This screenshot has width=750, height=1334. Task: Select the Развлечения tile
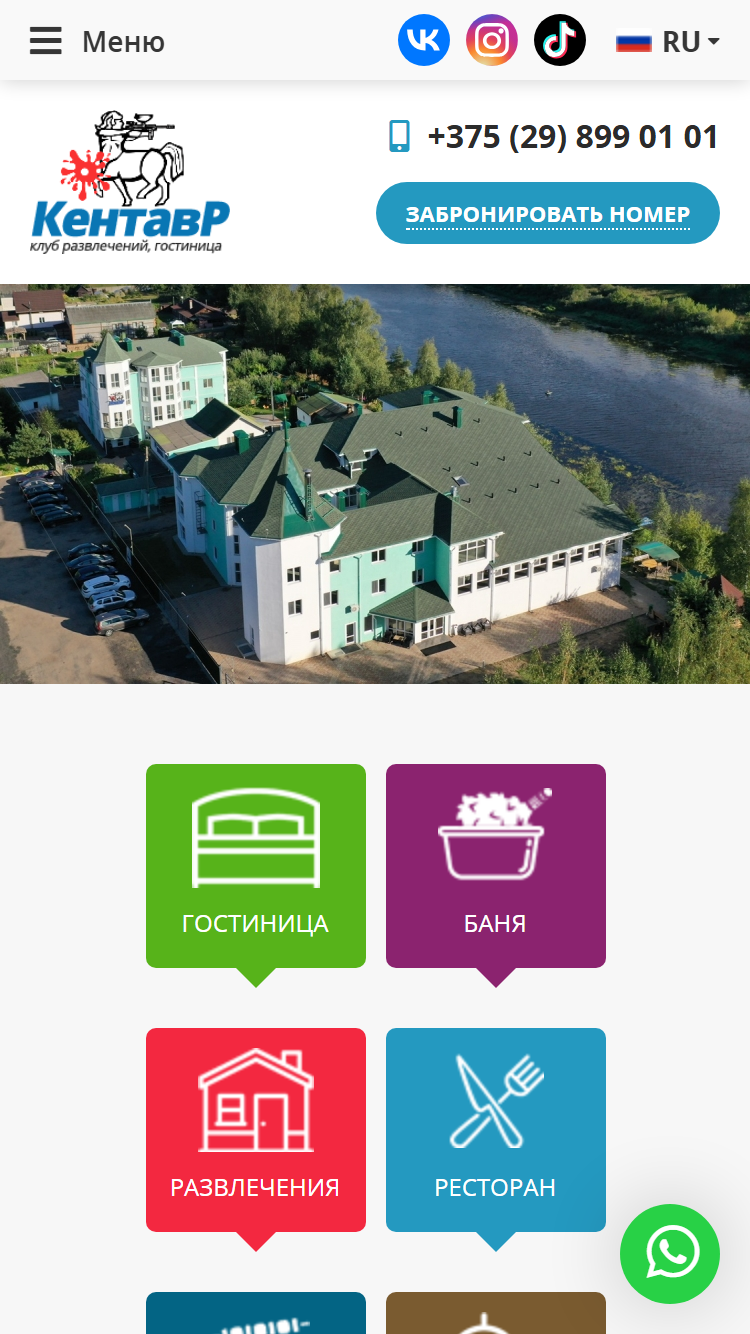coord(256,1130)
